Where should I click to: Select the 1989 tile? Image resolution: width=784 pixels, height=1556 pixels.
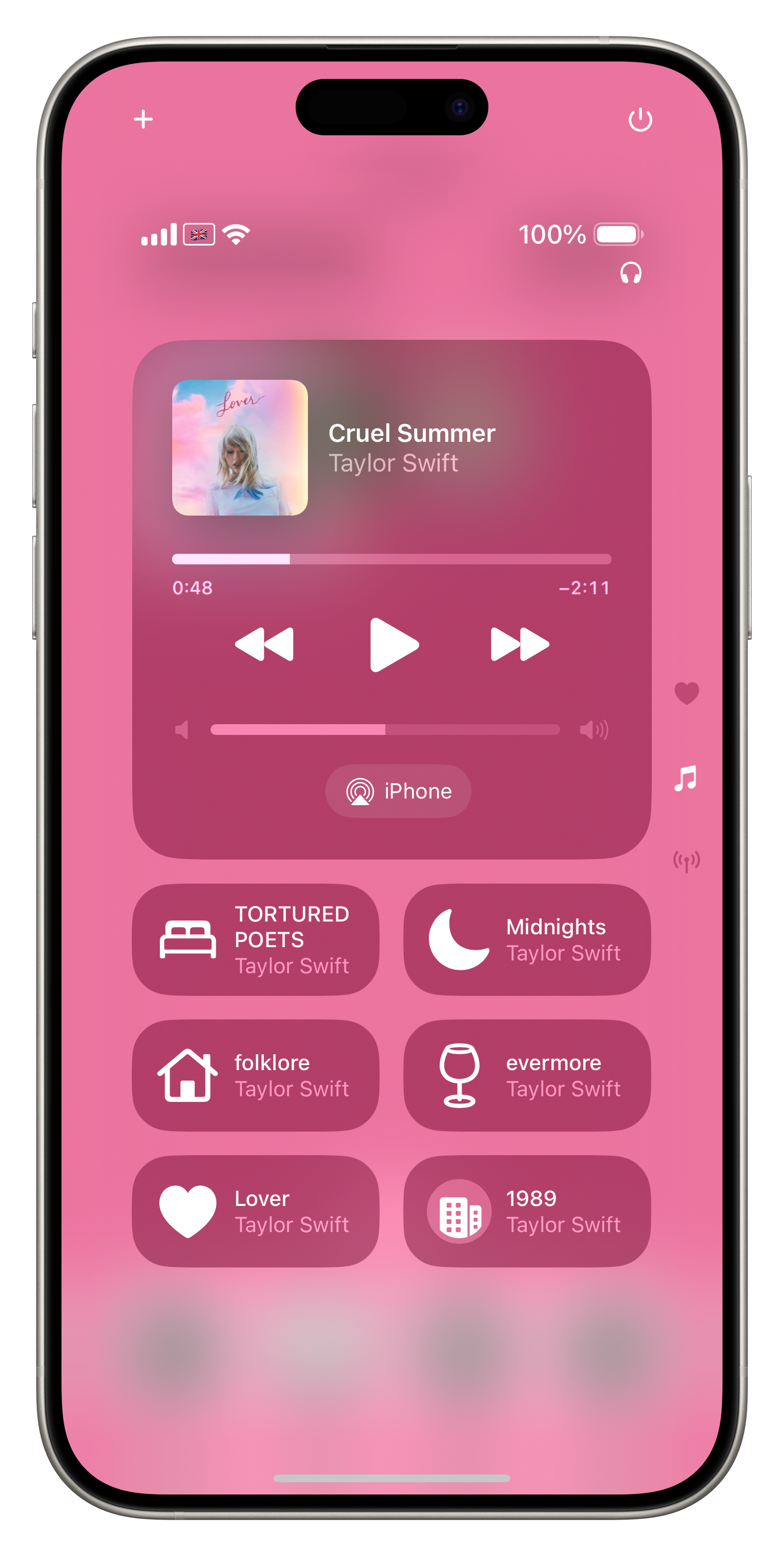(x=527, y=1211)
